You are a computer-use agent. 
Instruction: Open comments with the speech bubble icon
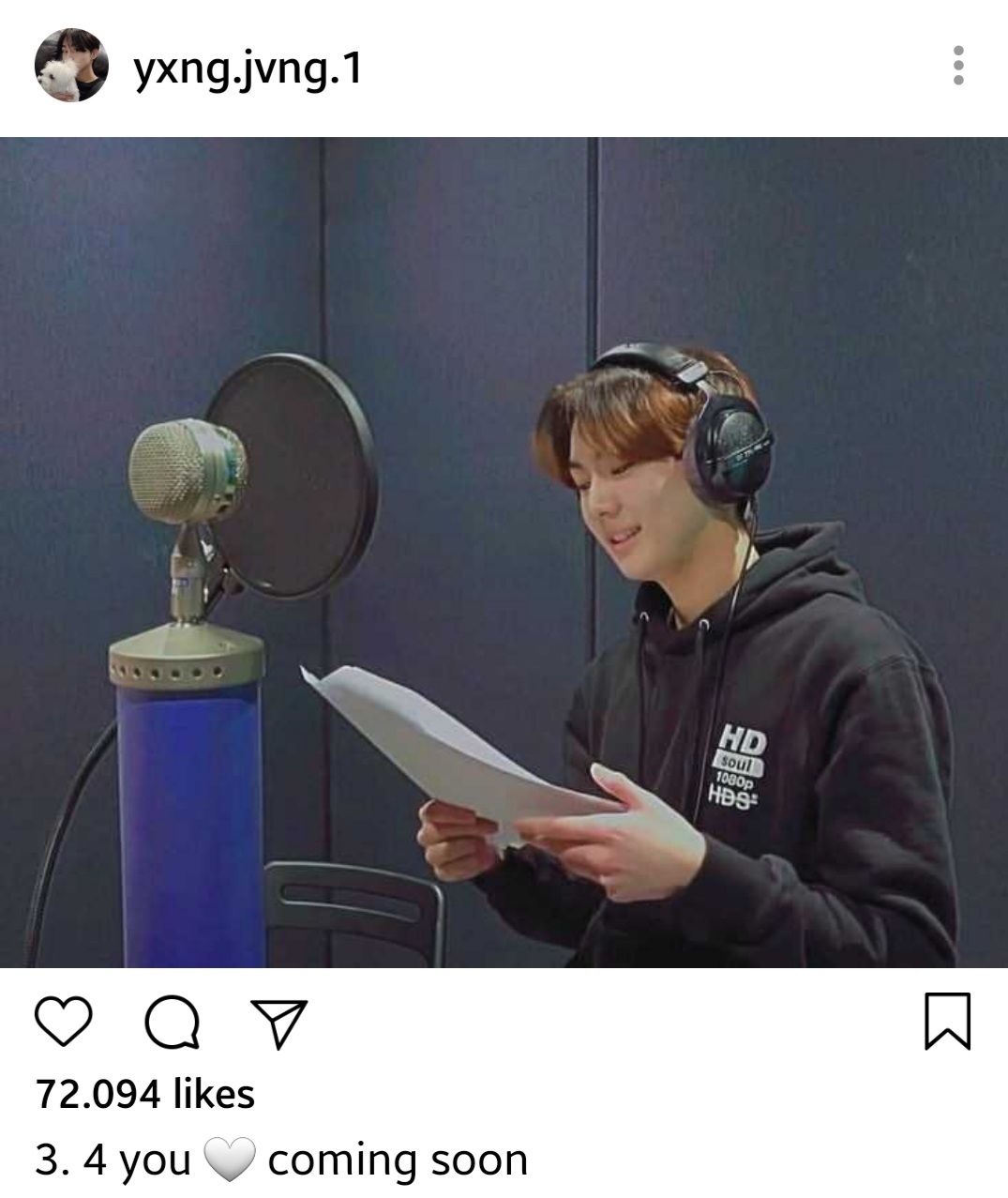tap(173, 1022)
